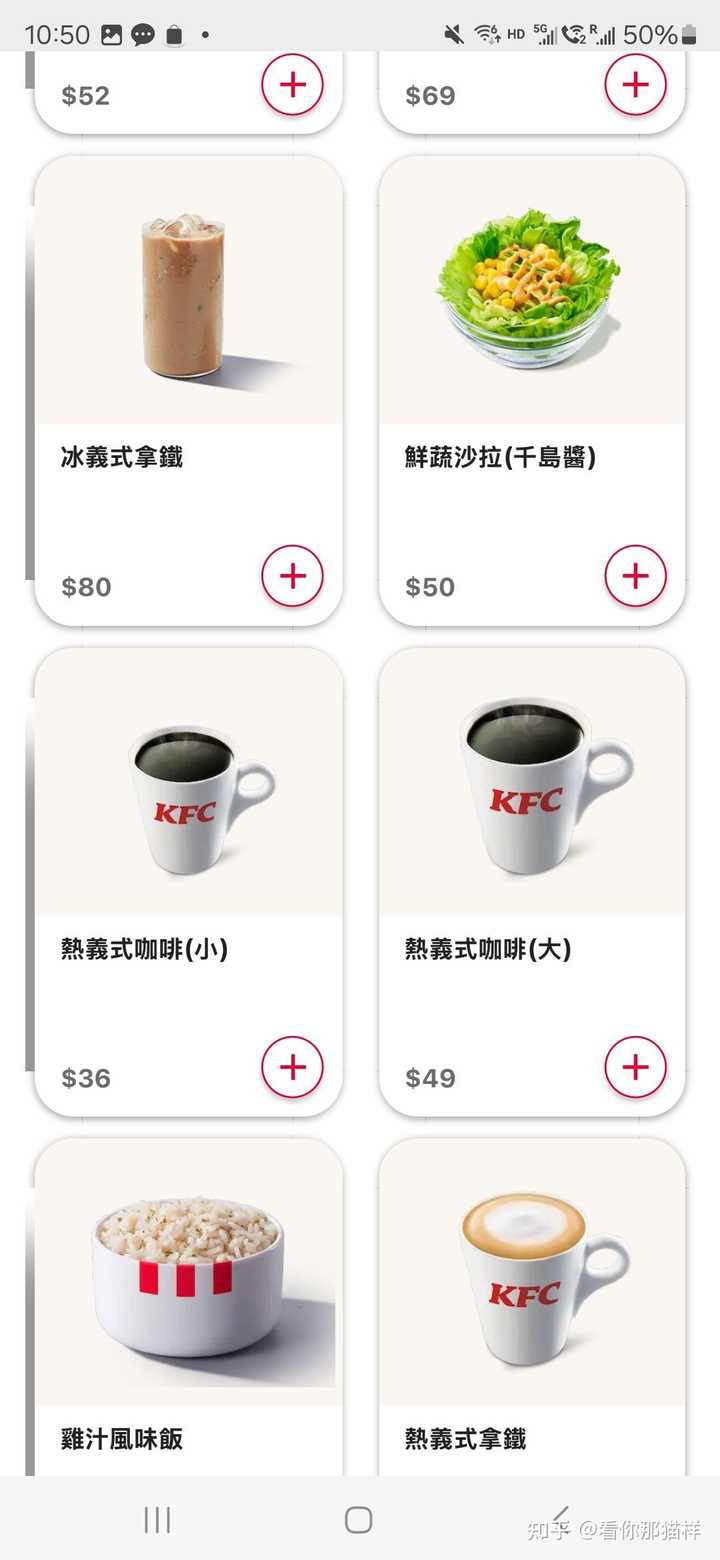Add 冰義式拿鐵 to the order
Viewport: 720px width, 1560px height.
[x=292, y=576]
